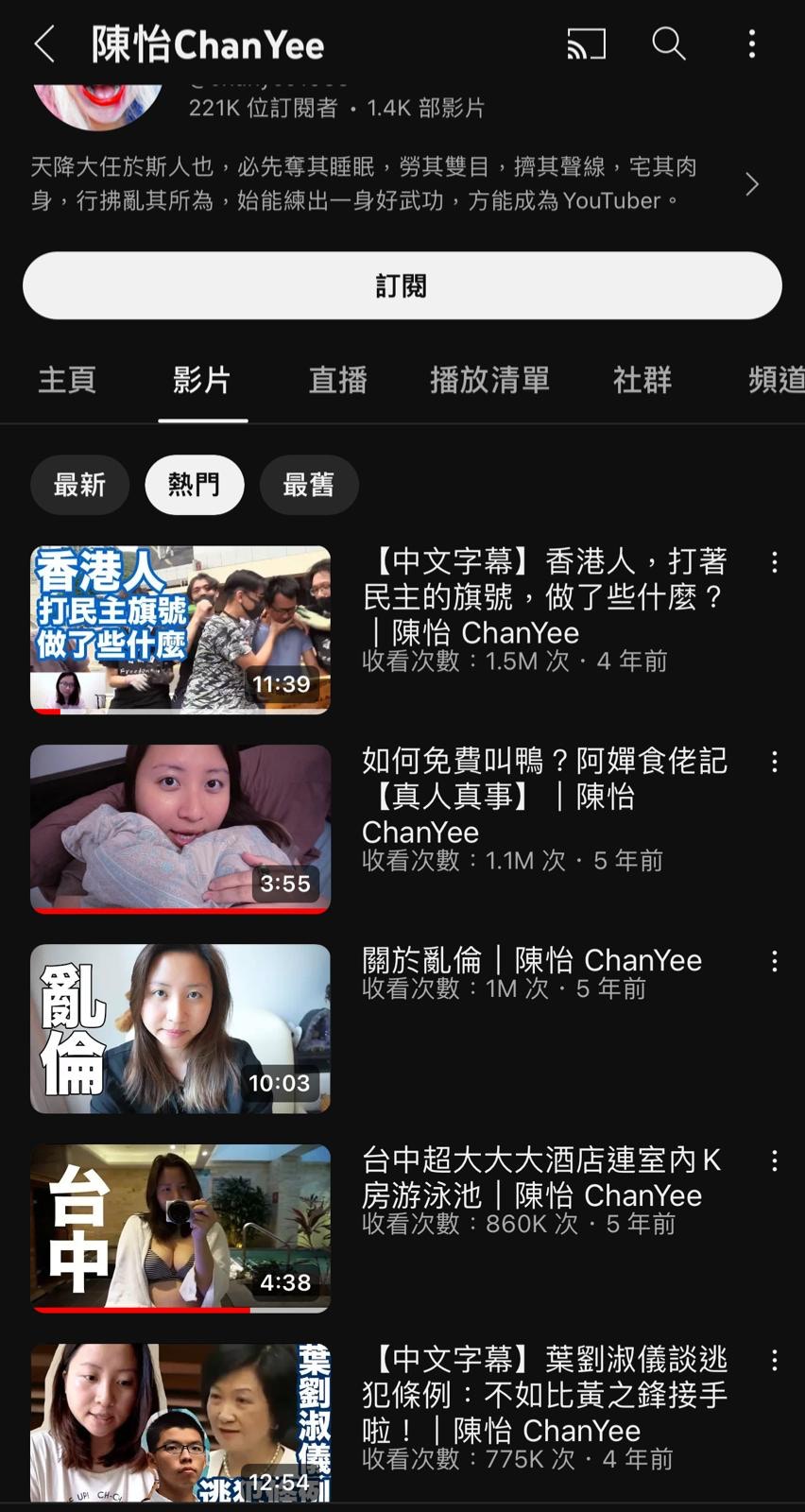This screenshot has height=1512, width=805.
Task: Keep 熱門 sorting selected
Action: 194,485
